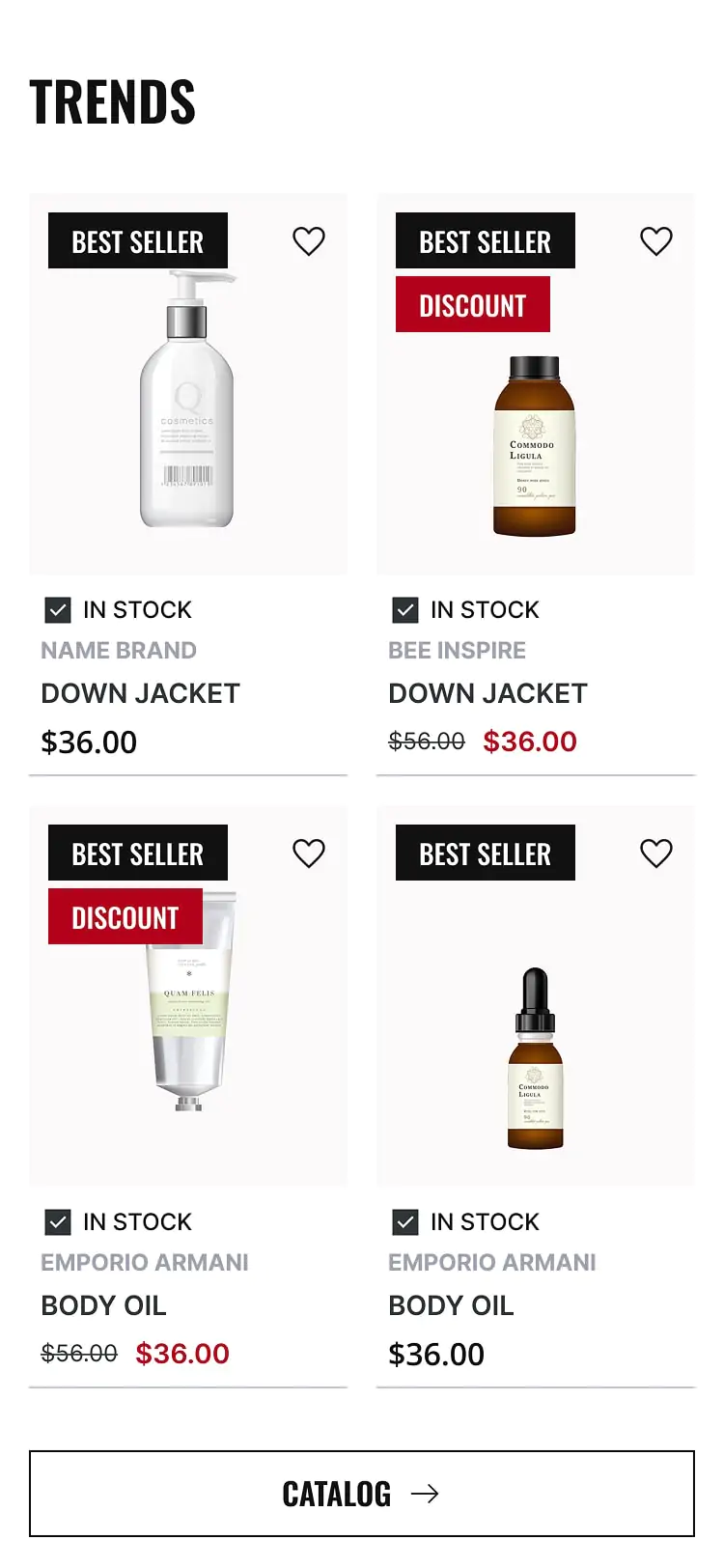Favorite the Name Brand Down Jacket product

309,240
